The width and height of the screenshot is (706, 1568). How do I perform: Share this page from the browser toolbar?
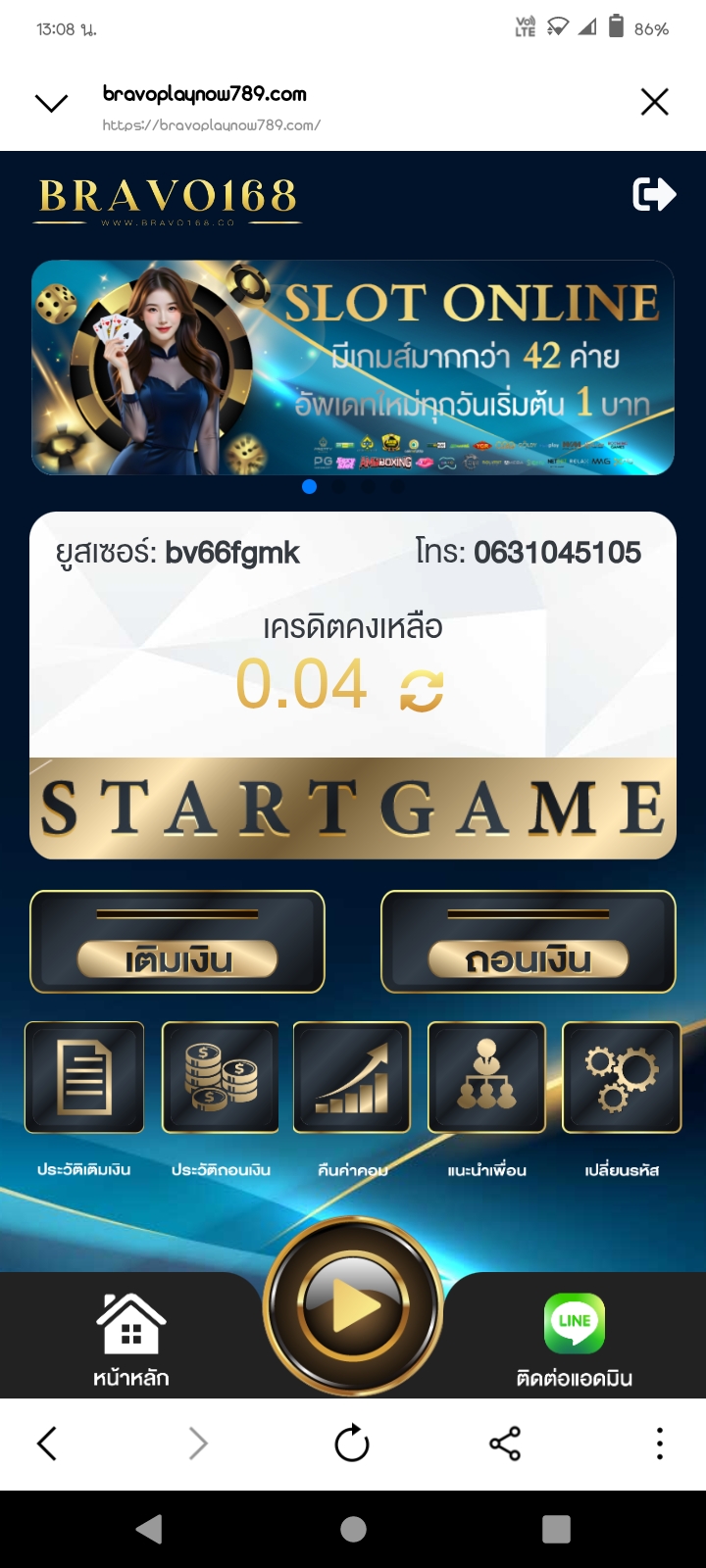point(505,1444)
